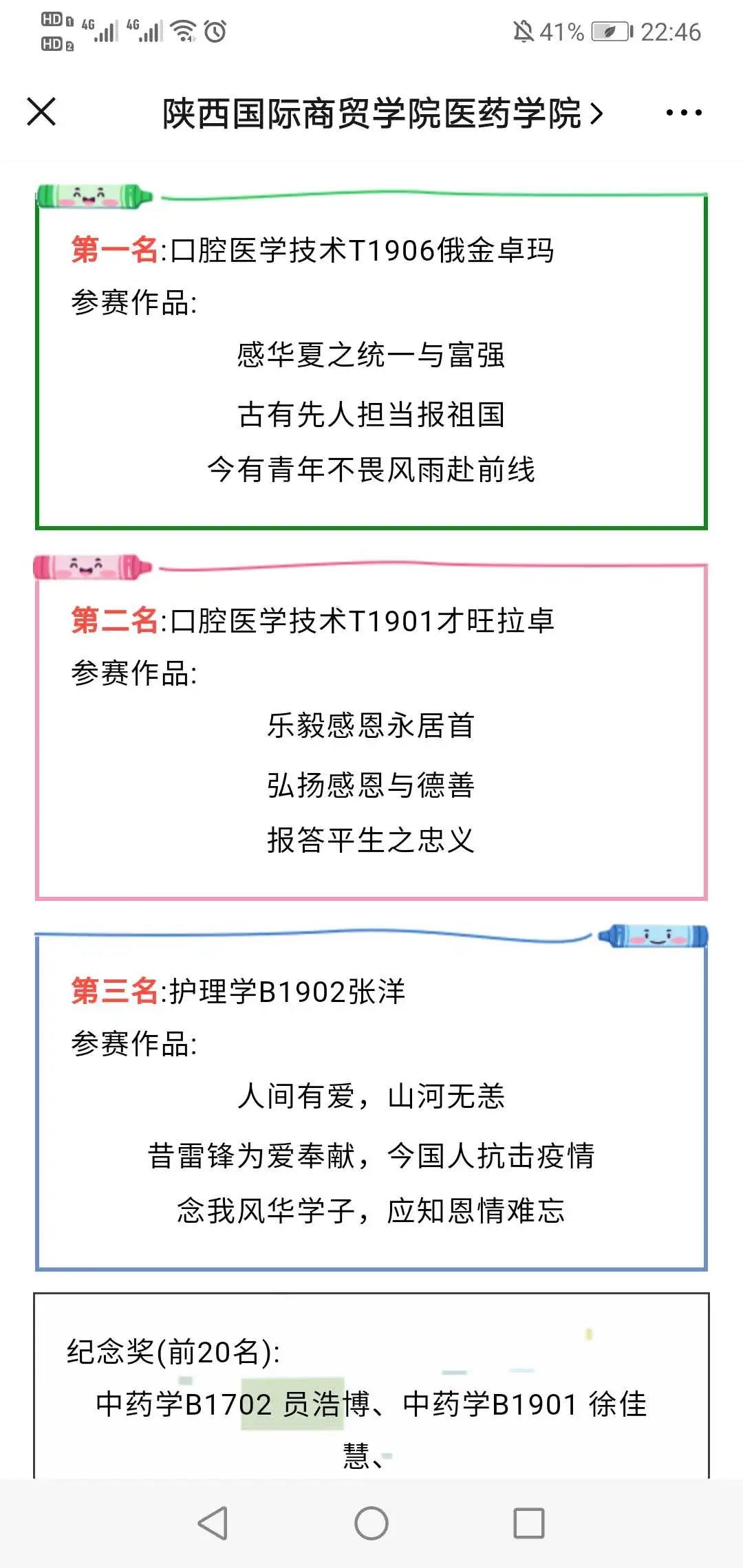Close the article with the X icon
This screenshot has height=1568, width=743.
click(x=41, y=112)
